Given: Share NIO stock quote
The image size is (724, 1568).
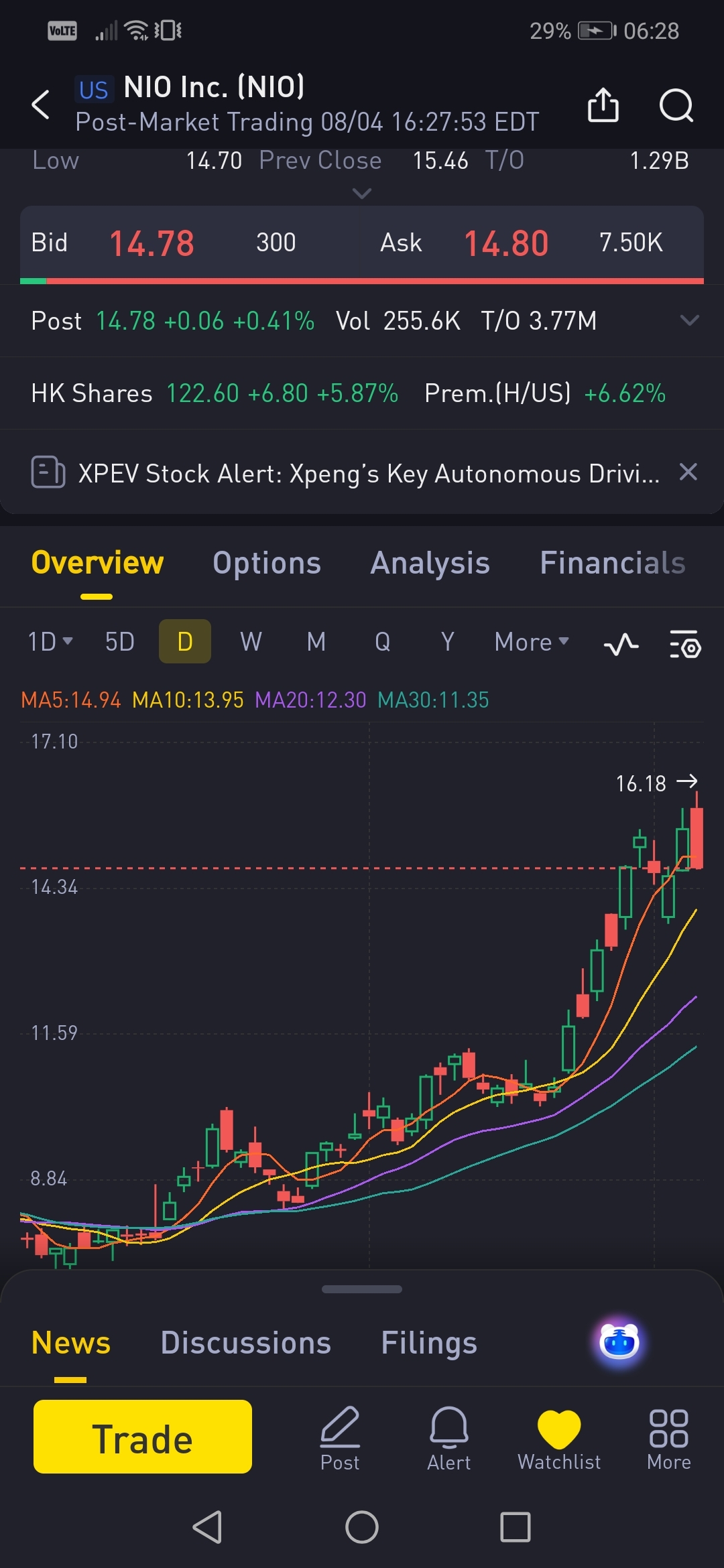Looking at the screenshot, I should click(x=603, y=105).
